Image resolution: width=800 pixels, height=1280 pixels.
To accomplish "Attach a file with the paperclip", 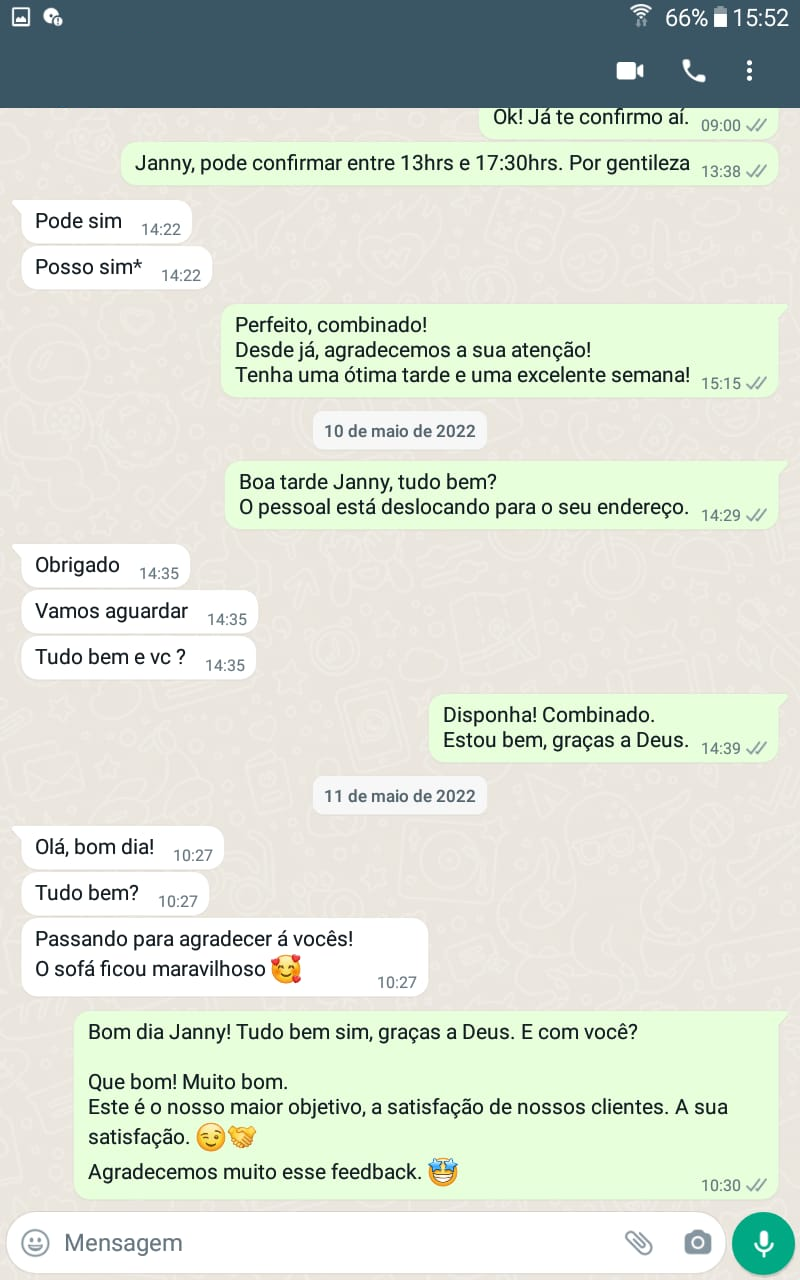I will (638, 1243).
